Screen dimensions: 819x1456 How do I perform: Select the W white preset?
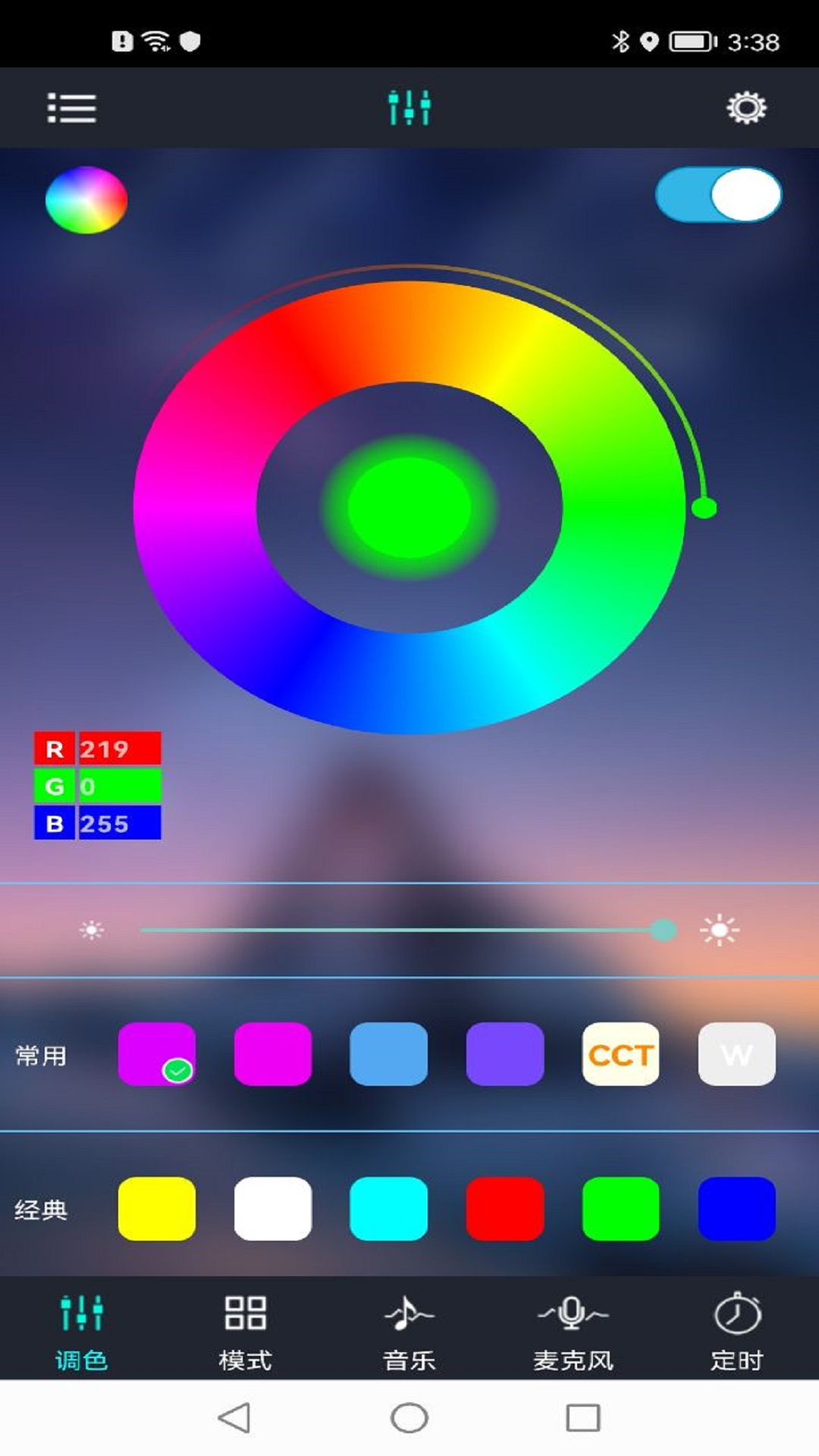click(736, 1054)
